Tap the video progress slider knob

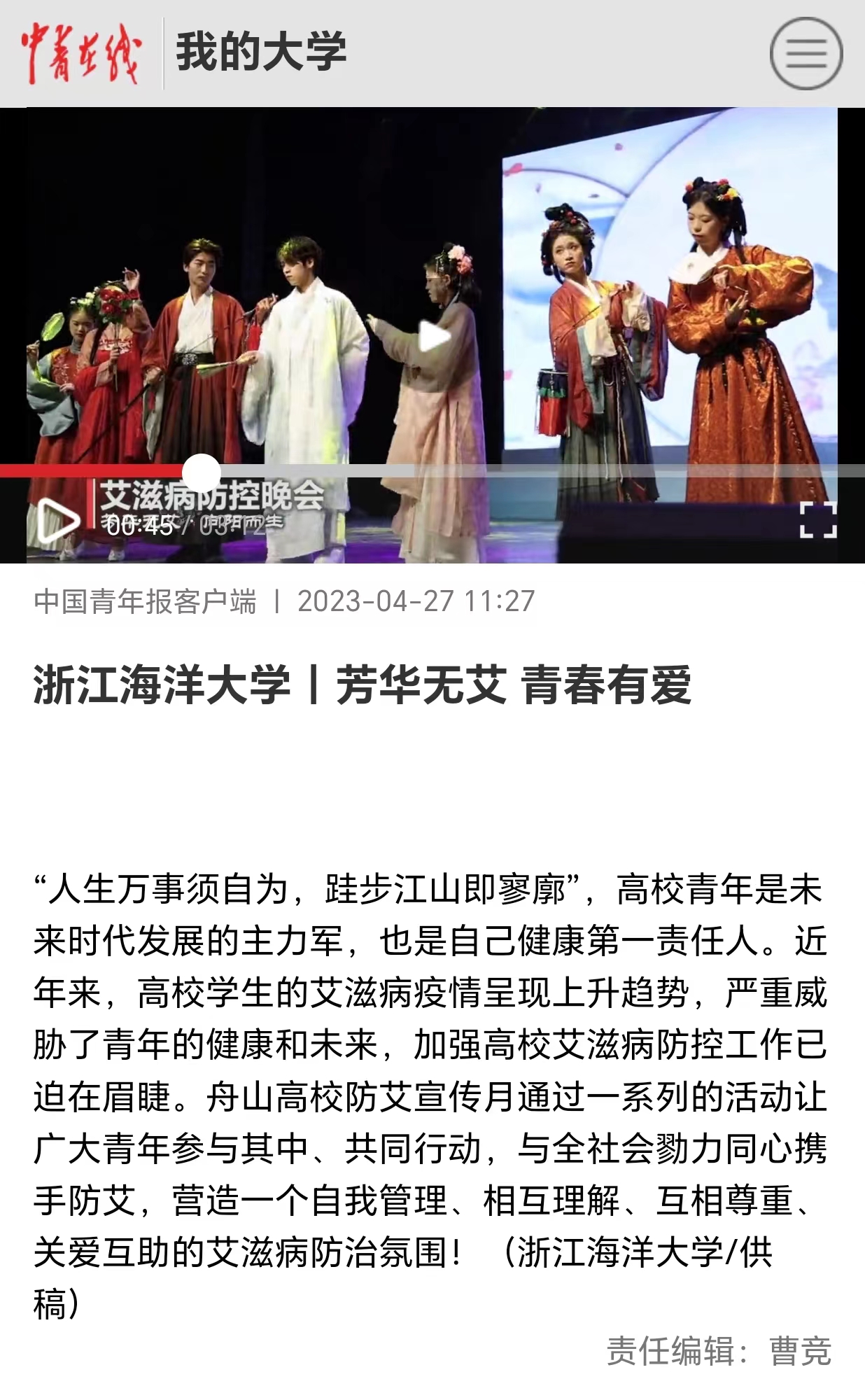pos(202,472)
